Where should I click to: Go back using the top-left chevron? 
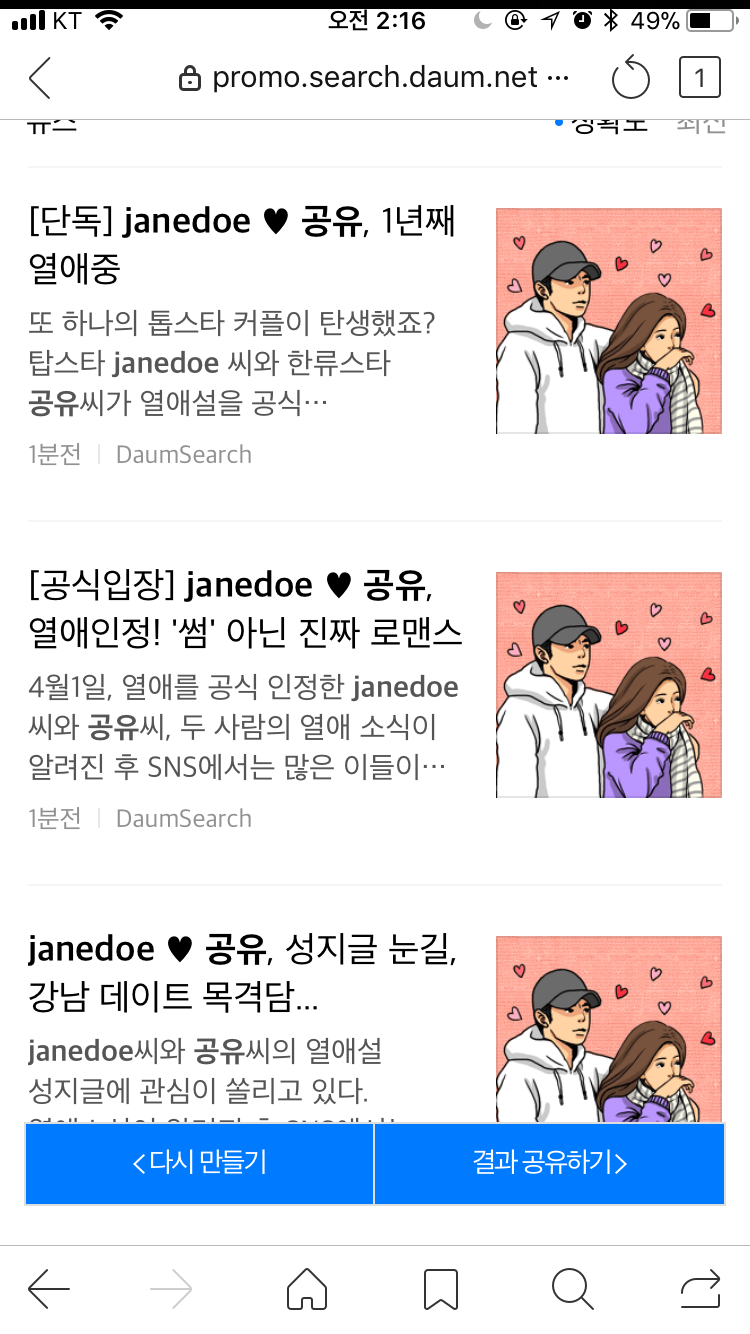[40, 78]
